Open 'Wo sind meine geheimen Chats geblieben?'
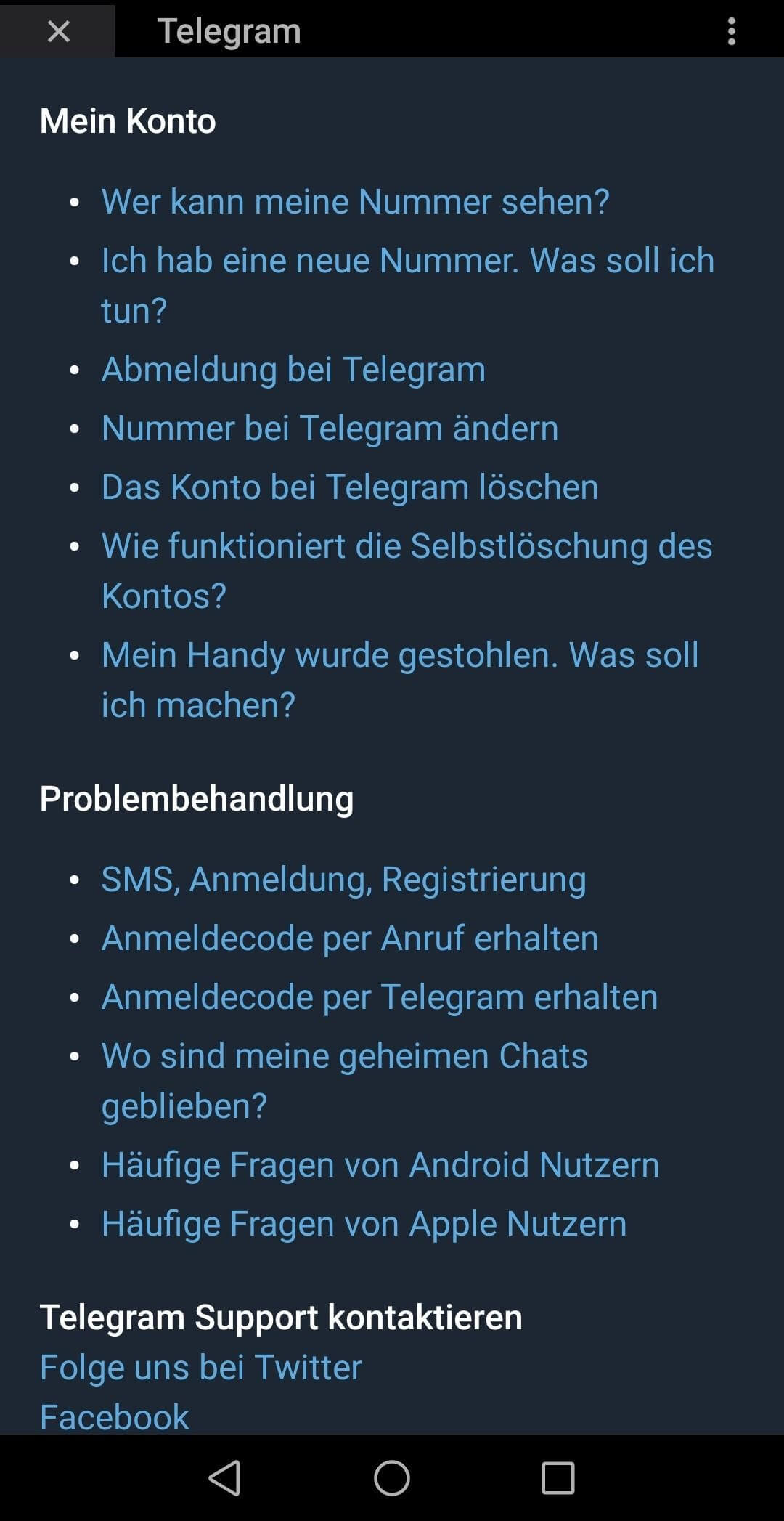Viewport: 784px width, 1521px height. 344,1080
